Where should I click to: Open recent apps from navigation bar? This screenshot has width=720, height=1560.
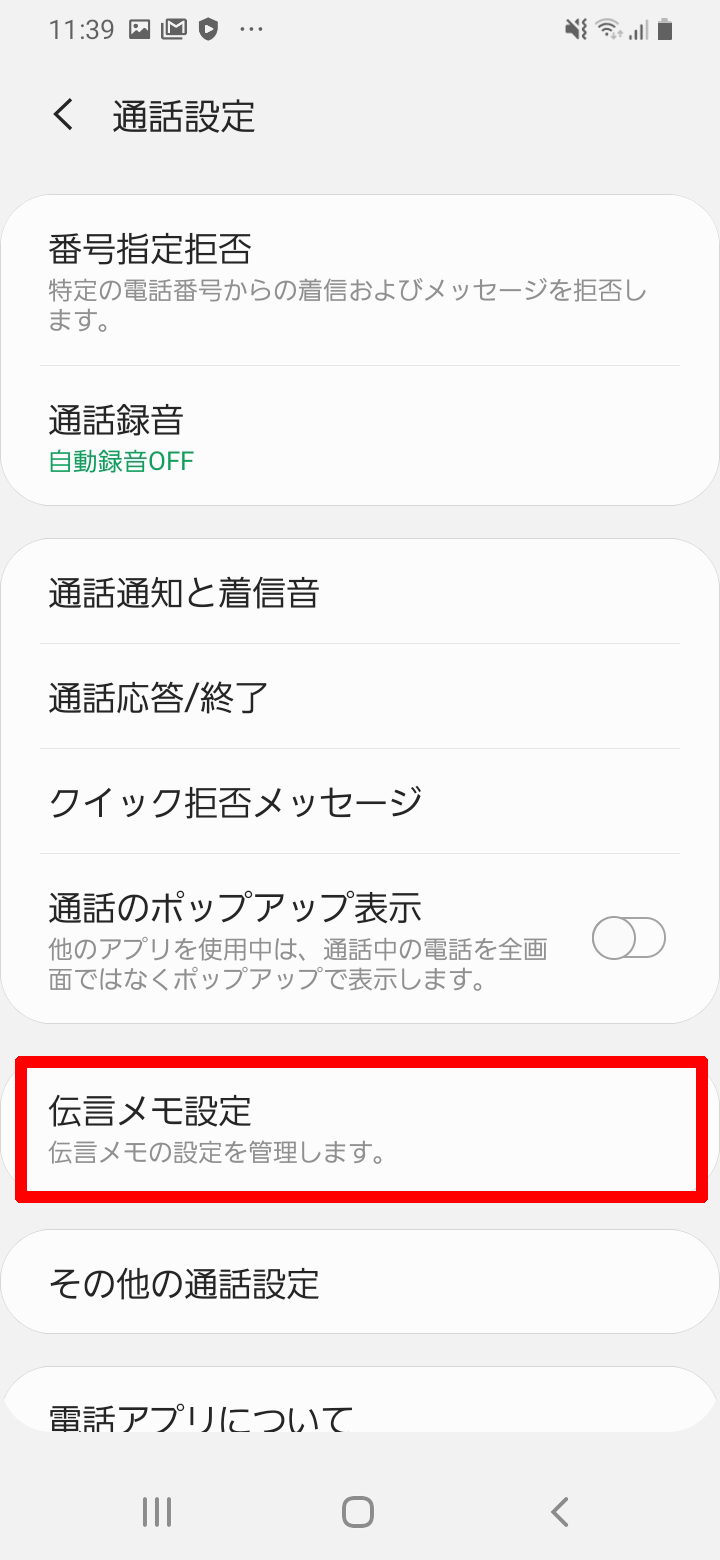pos(157,1511)
